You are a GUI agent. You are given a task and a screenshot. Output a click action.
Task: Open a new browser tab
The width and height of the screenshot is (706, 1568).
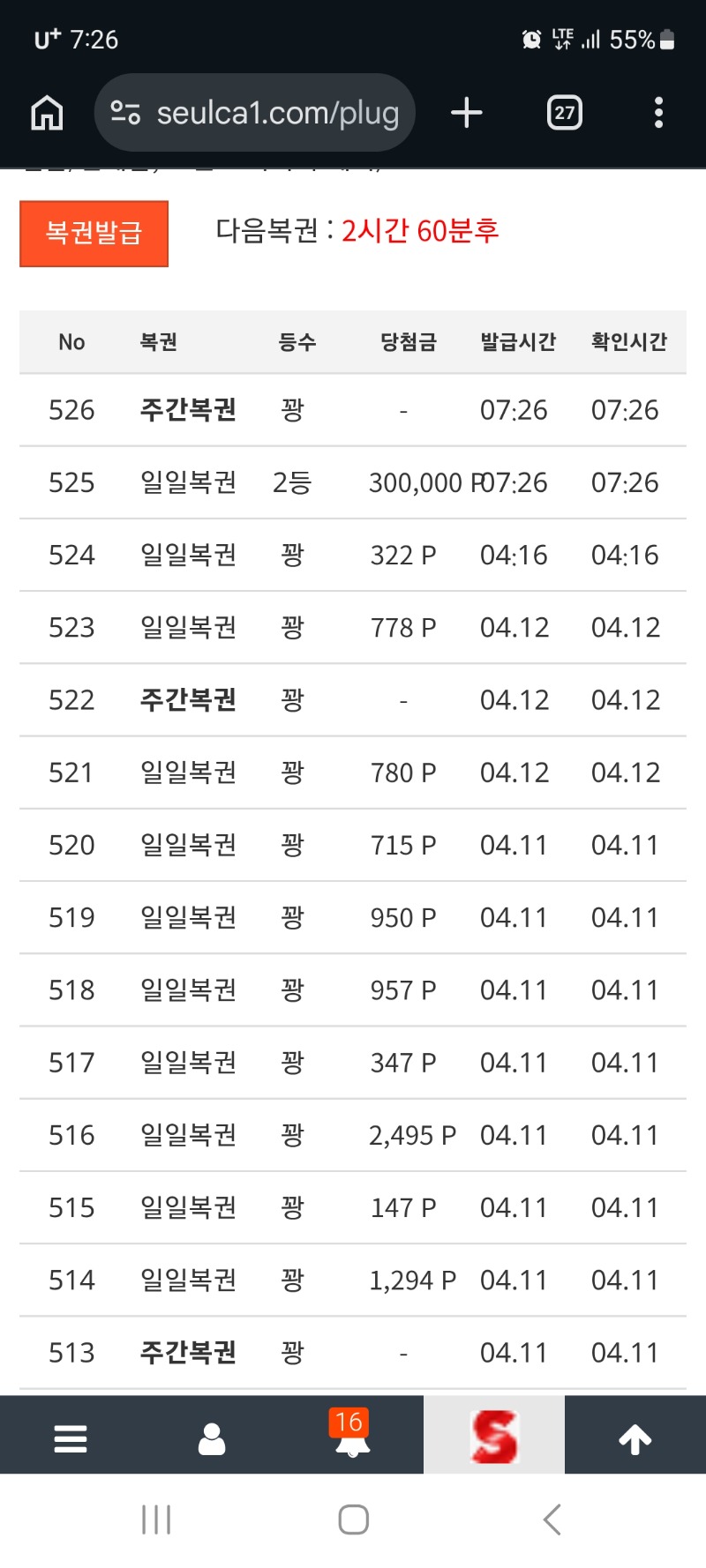click(x=467, y=113)
